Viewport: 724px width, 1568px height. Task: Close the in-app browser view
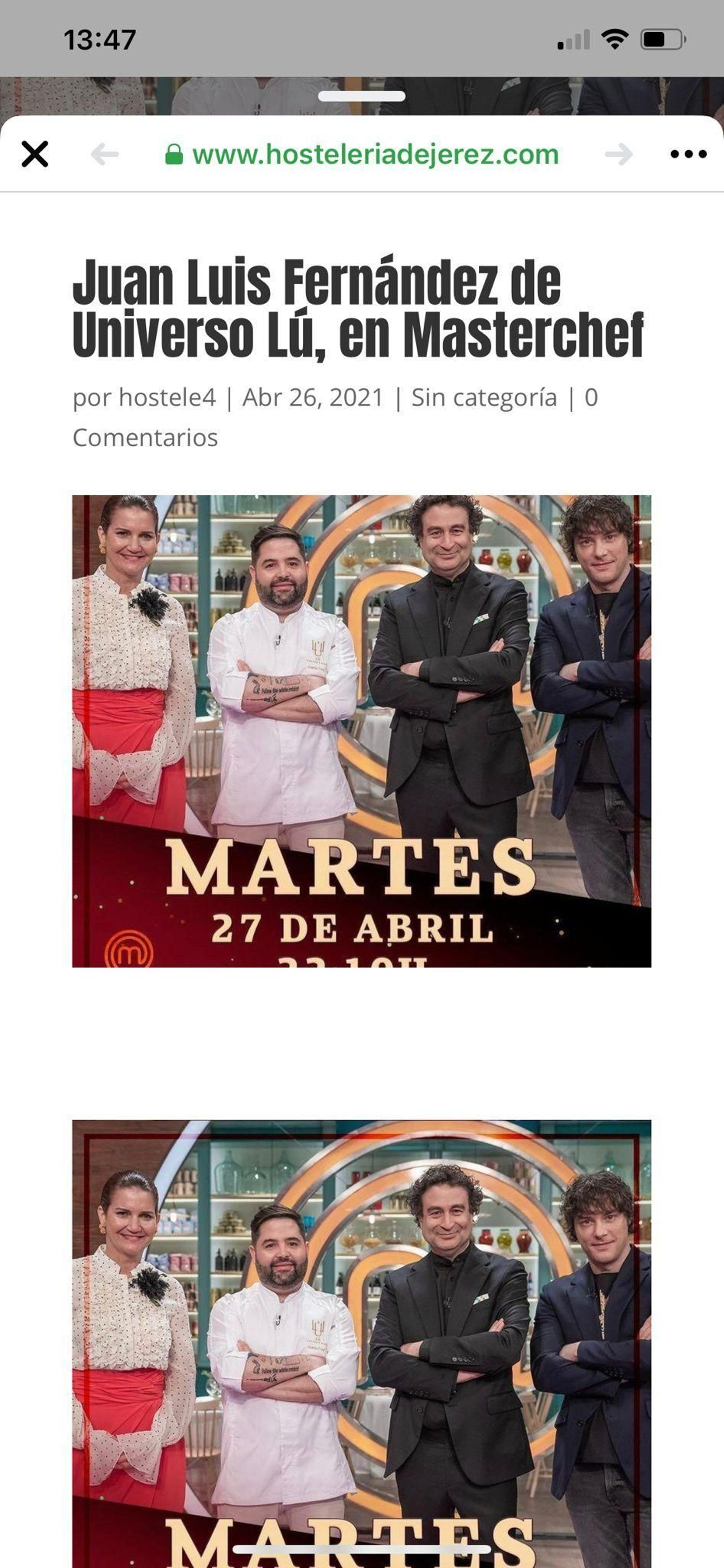(36, 155)
